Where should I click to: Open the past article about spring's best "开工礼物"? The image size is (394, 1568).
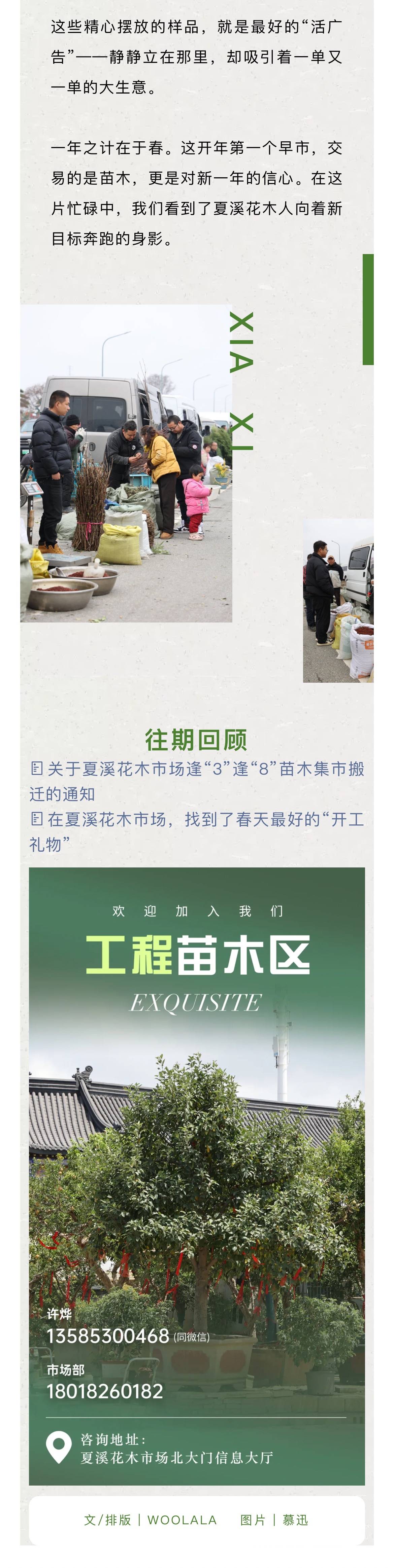click(197, 821)
